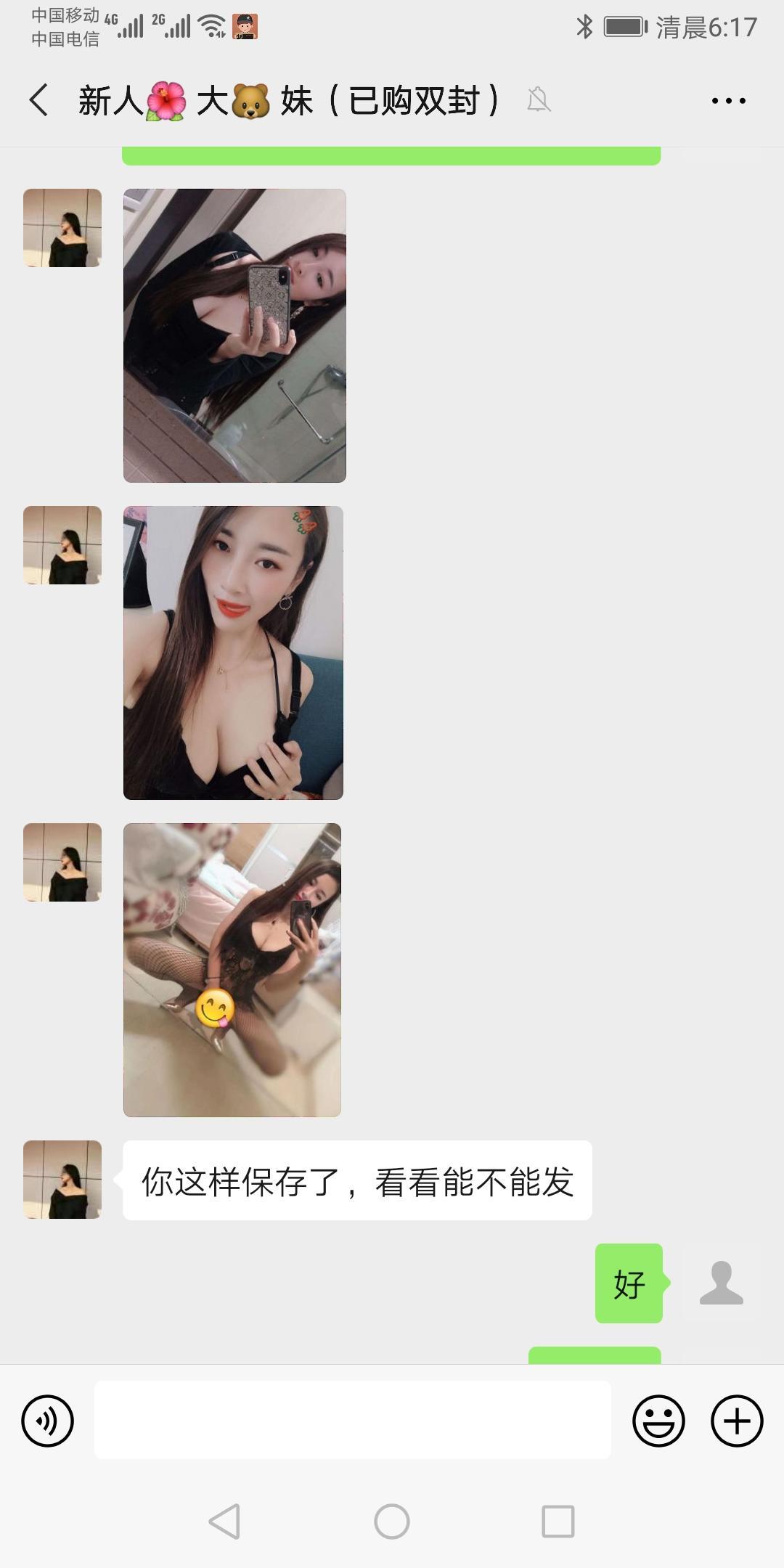Open the plus attachment menu
Image resolution: width=784 pixels, height=1568 pixels.
pos(737,1421)
